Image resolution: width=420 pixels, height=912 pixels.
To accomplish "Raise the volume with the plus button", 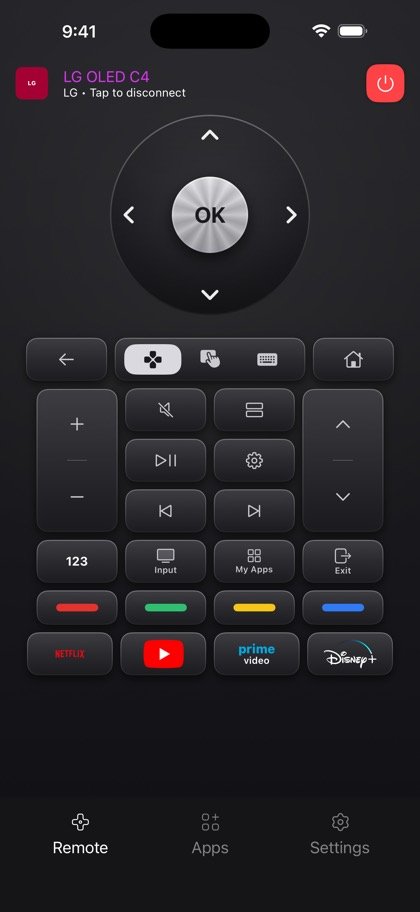I will [x=77, y=424].
